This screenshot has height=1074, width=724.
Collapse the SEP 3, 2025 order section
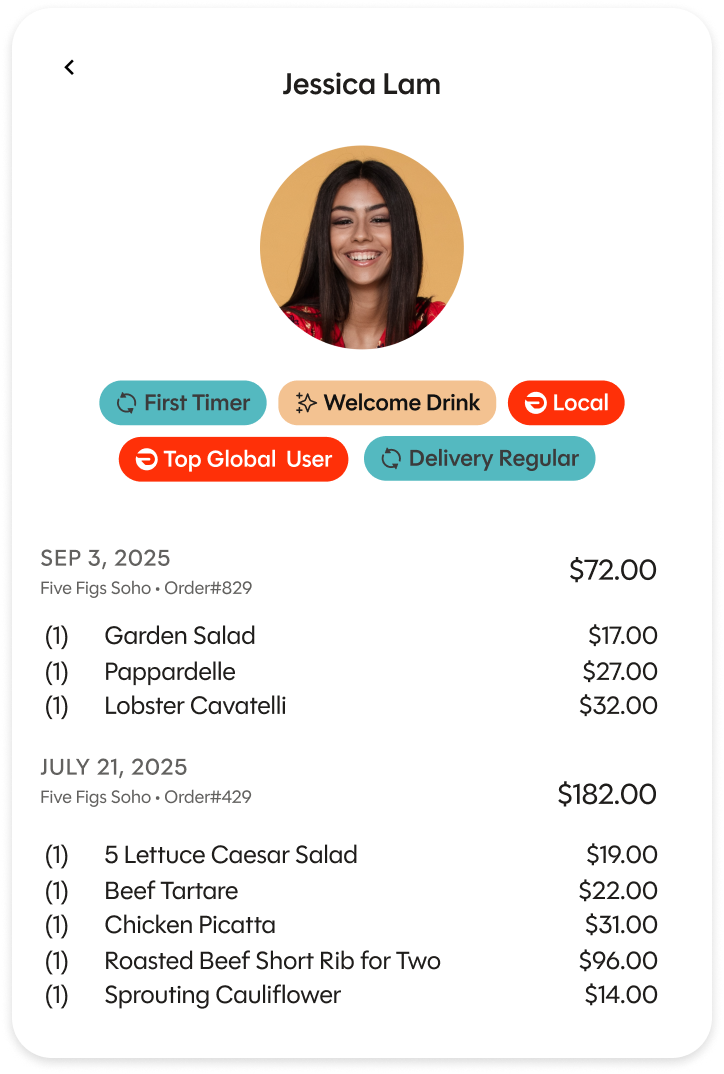click(x=105, y=558)
